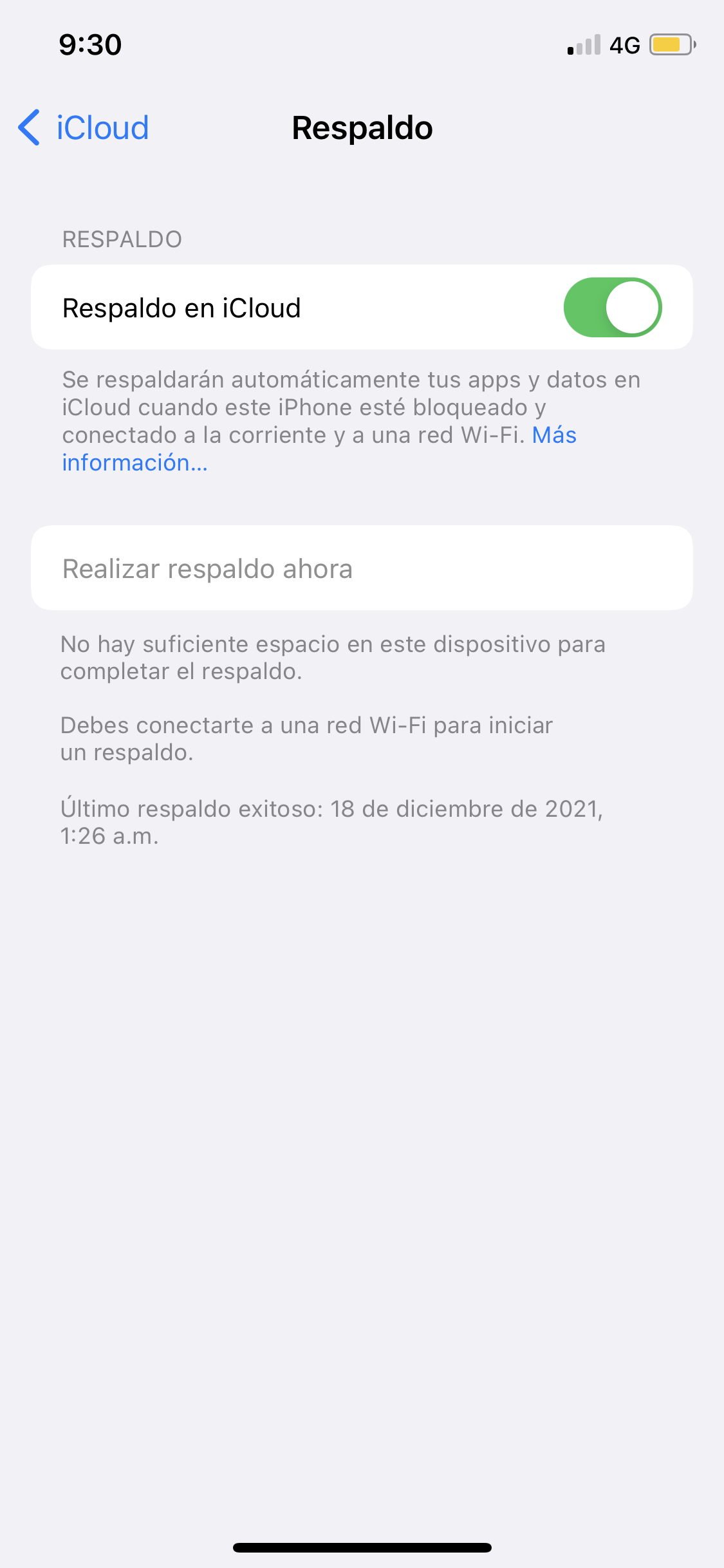Go back to iCloud settings

click(x=84, y=127)
